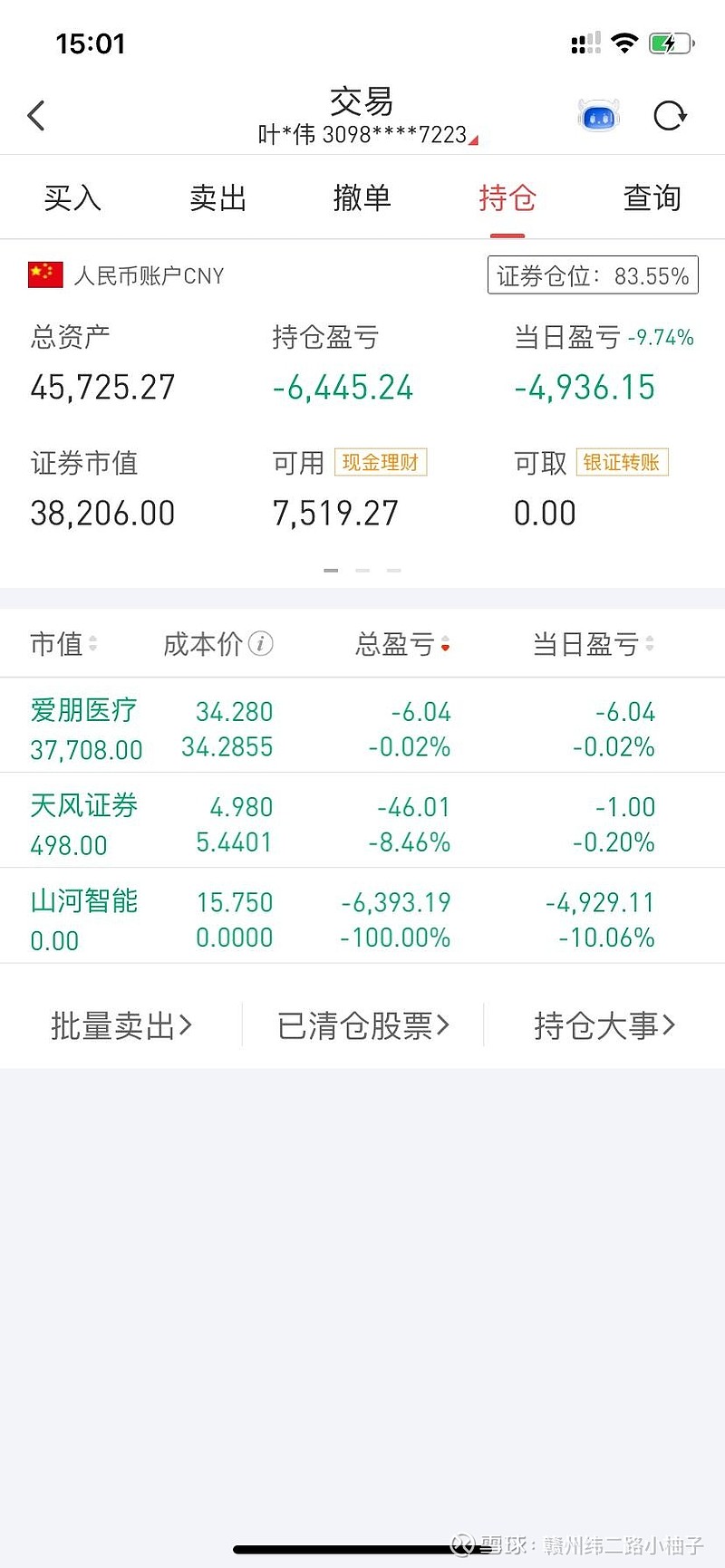Viewport: 725px width, 1568px height.
Task: Open the 查询 tab
Action: click(x=652, y=197)
